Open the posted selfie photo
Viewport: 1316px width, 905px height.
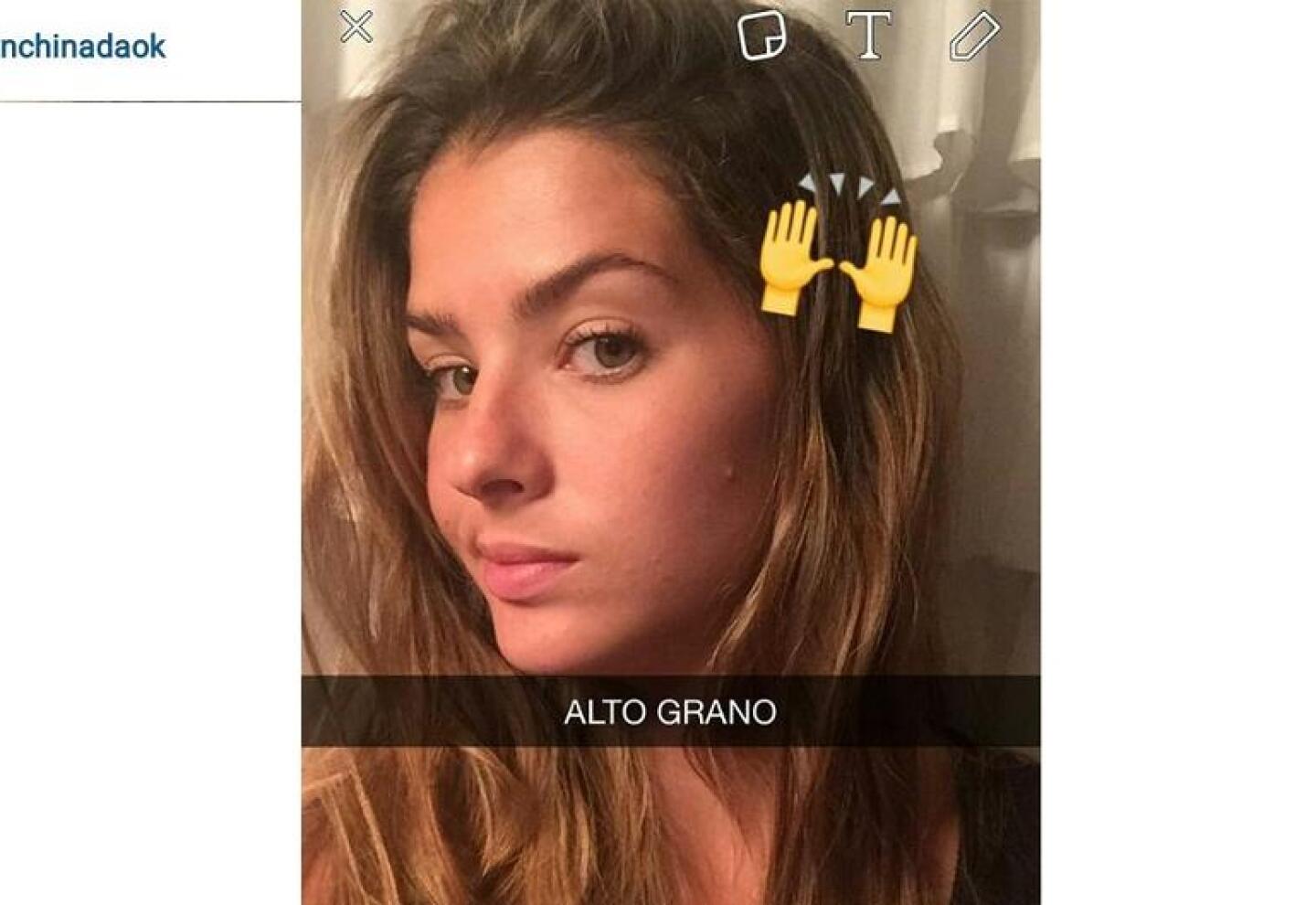click(x=670, y=452)
